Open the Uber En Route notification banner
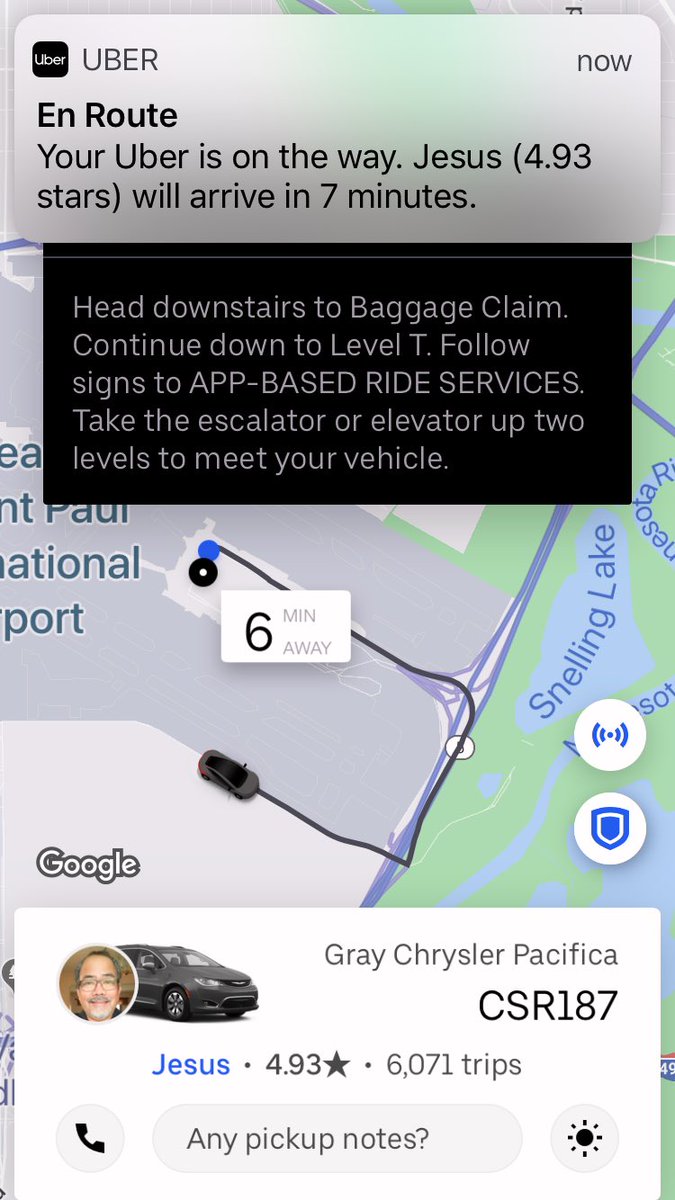675x1200 pixels. tap(336, 130)
